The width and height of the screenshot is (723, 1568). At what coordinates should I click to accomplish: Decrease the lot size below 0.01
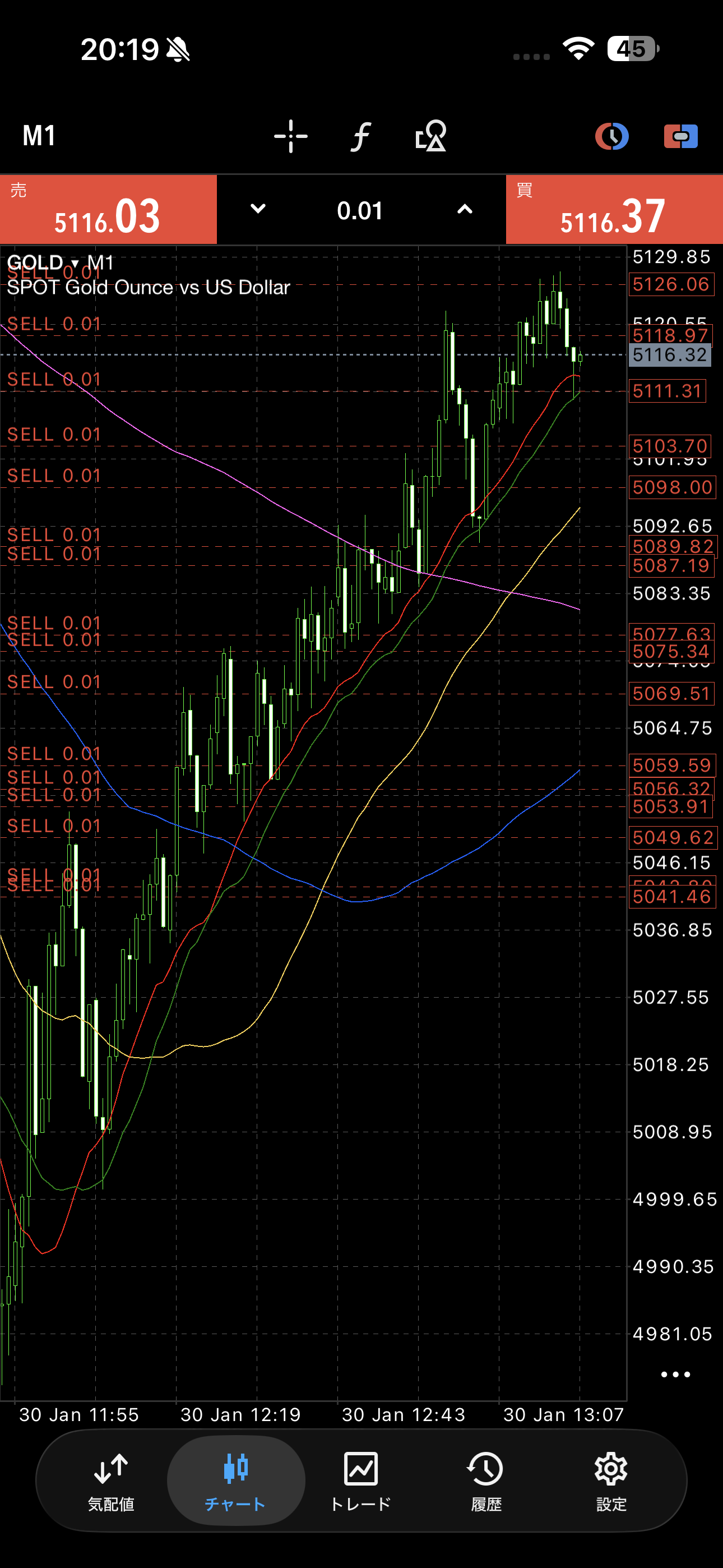(x=258, y=209)
